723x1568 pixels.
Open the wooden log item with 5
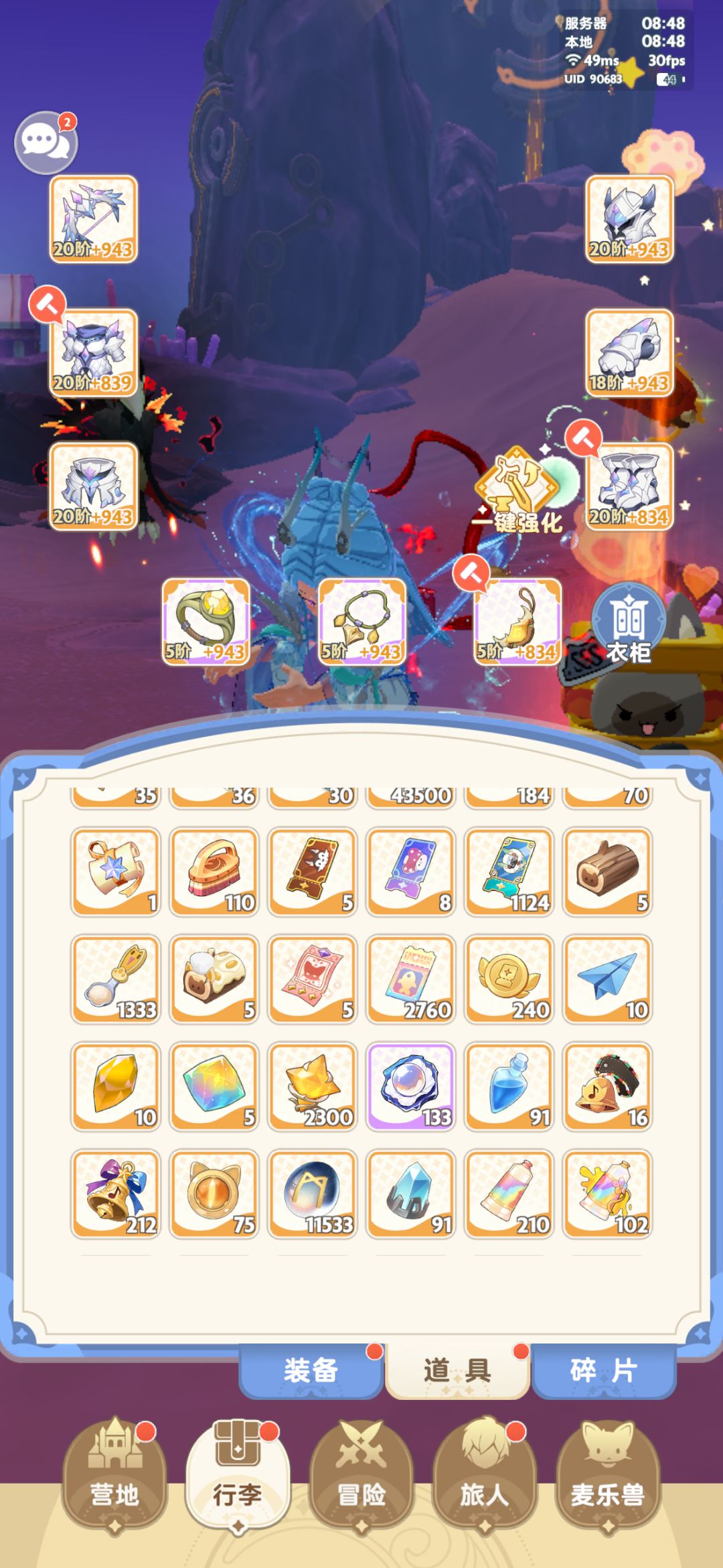(607, 872)
